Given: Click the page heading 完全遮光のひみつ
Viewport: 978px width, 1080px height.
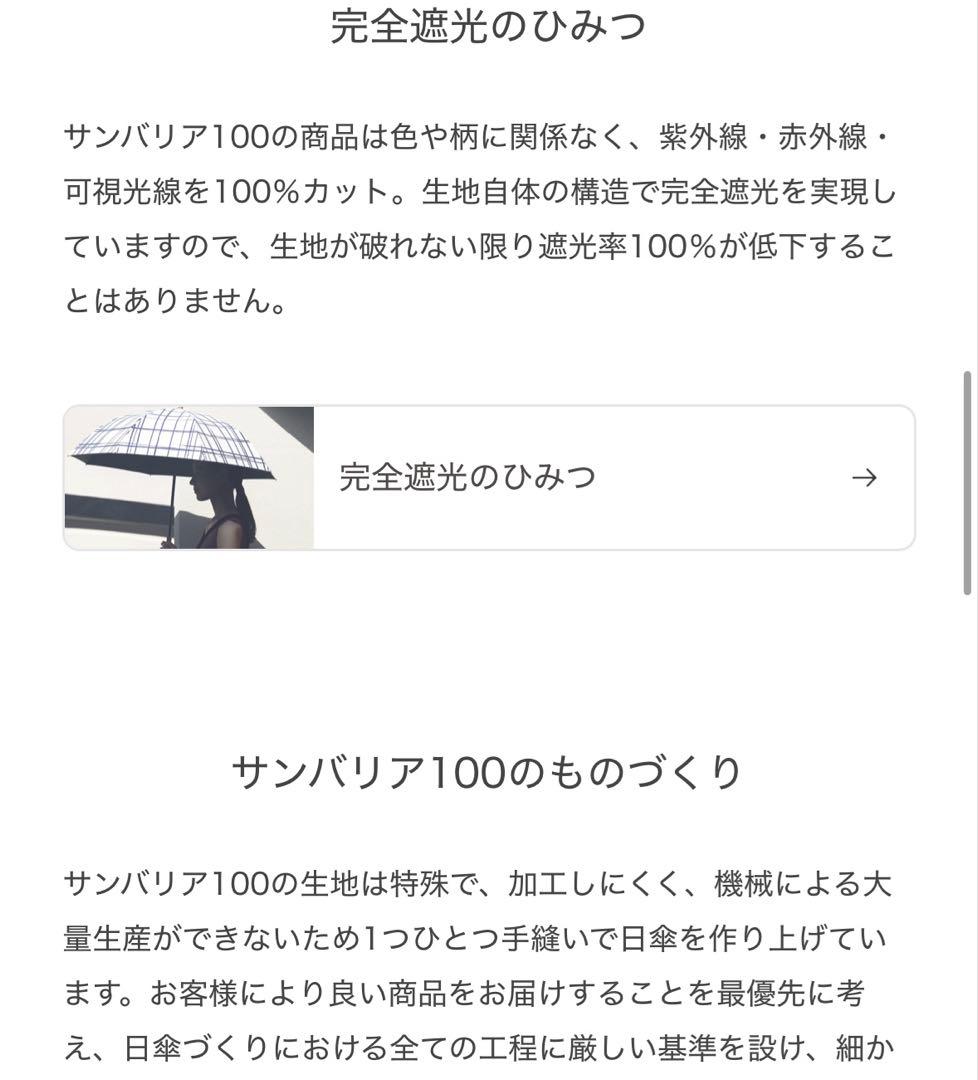Looking at the screenshot, I should tap(489, 24).
